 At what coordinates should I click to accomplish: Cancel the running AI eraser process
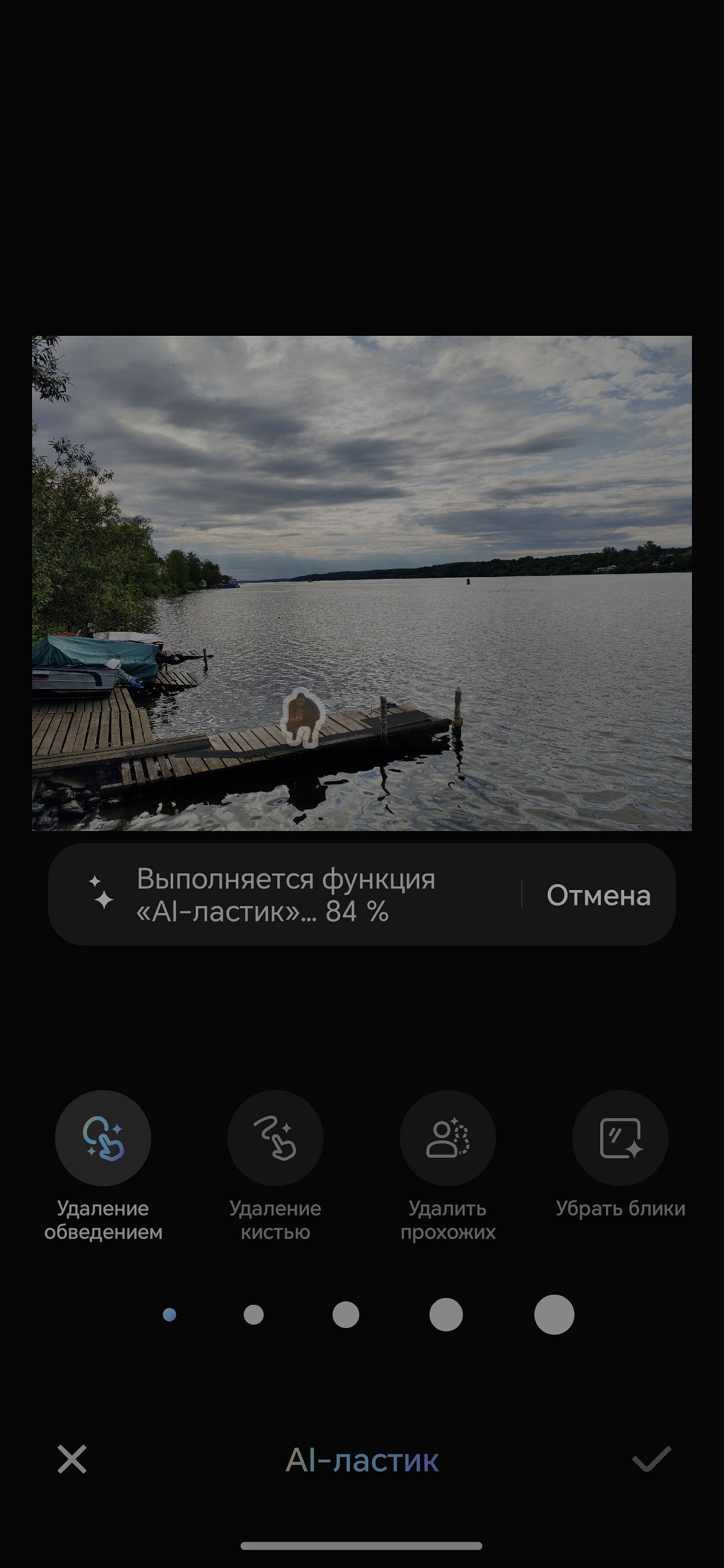pos(598,895)
